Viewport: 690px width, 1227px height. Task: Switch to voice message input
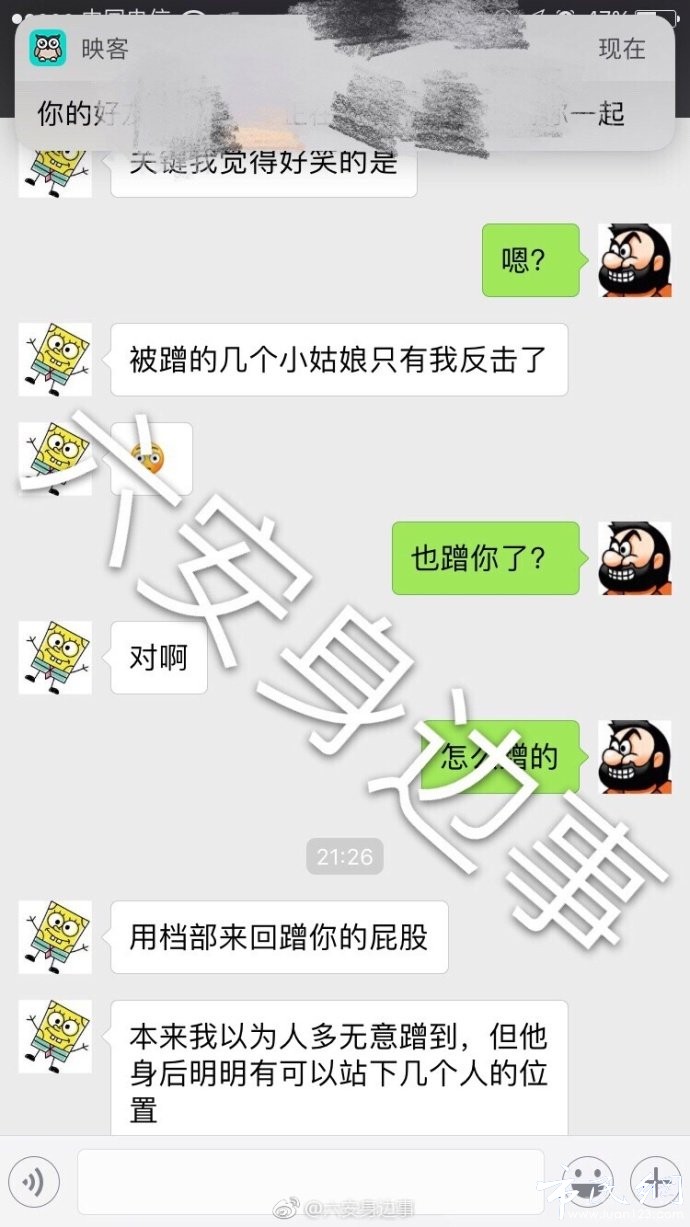(34, 1183)
